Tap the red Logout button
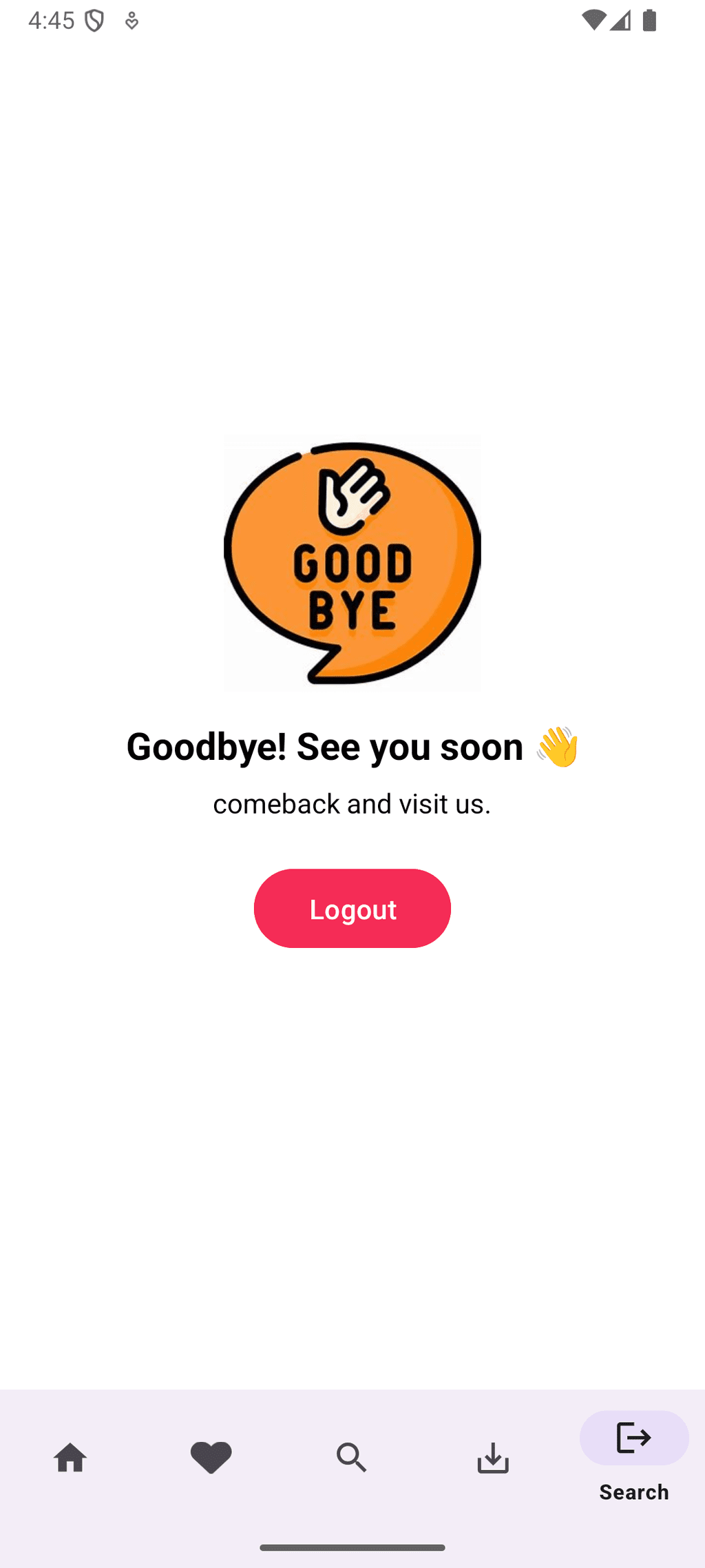Image resolution: width=705 pixels, height=1568 pixels. click(x=352, y=908)
